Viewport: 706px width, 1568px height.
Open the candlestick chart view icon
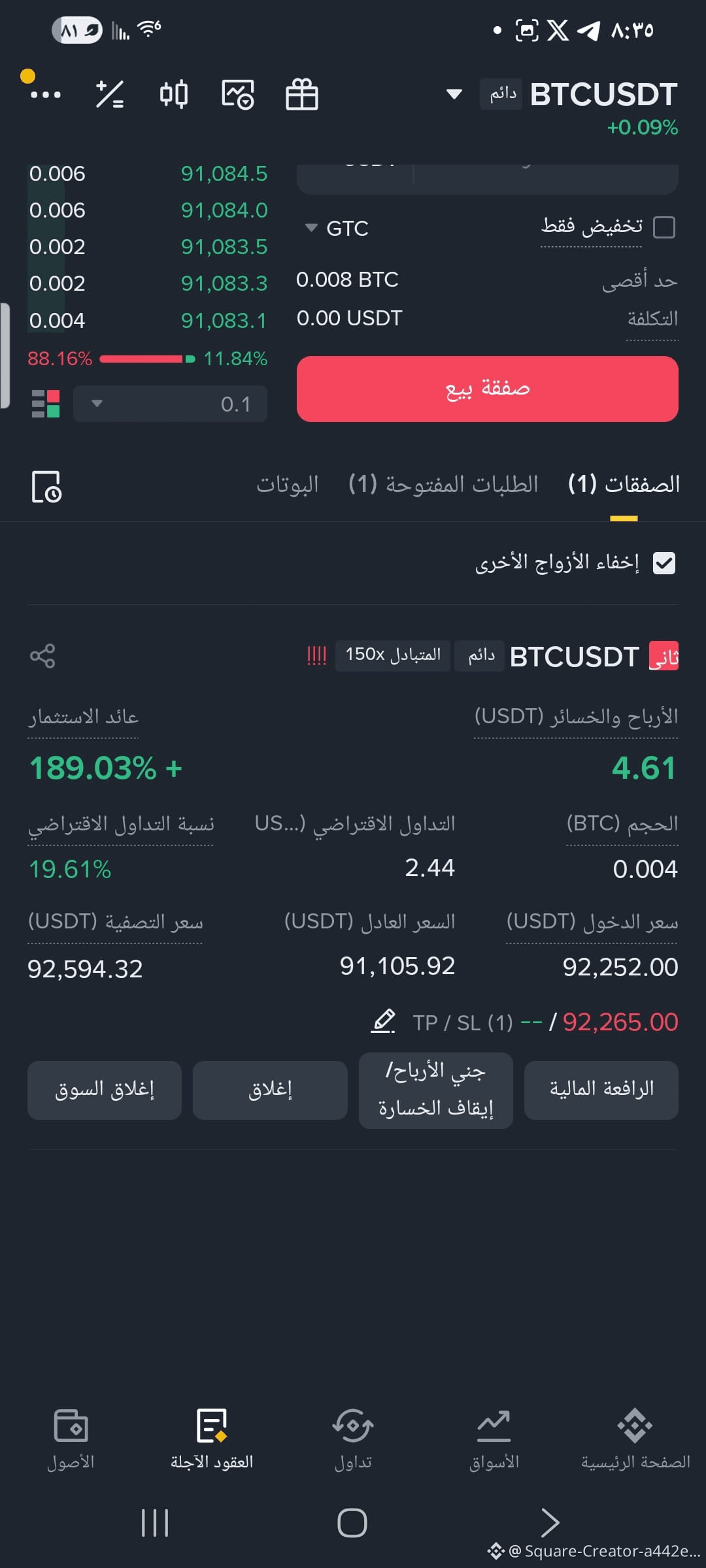175,93
